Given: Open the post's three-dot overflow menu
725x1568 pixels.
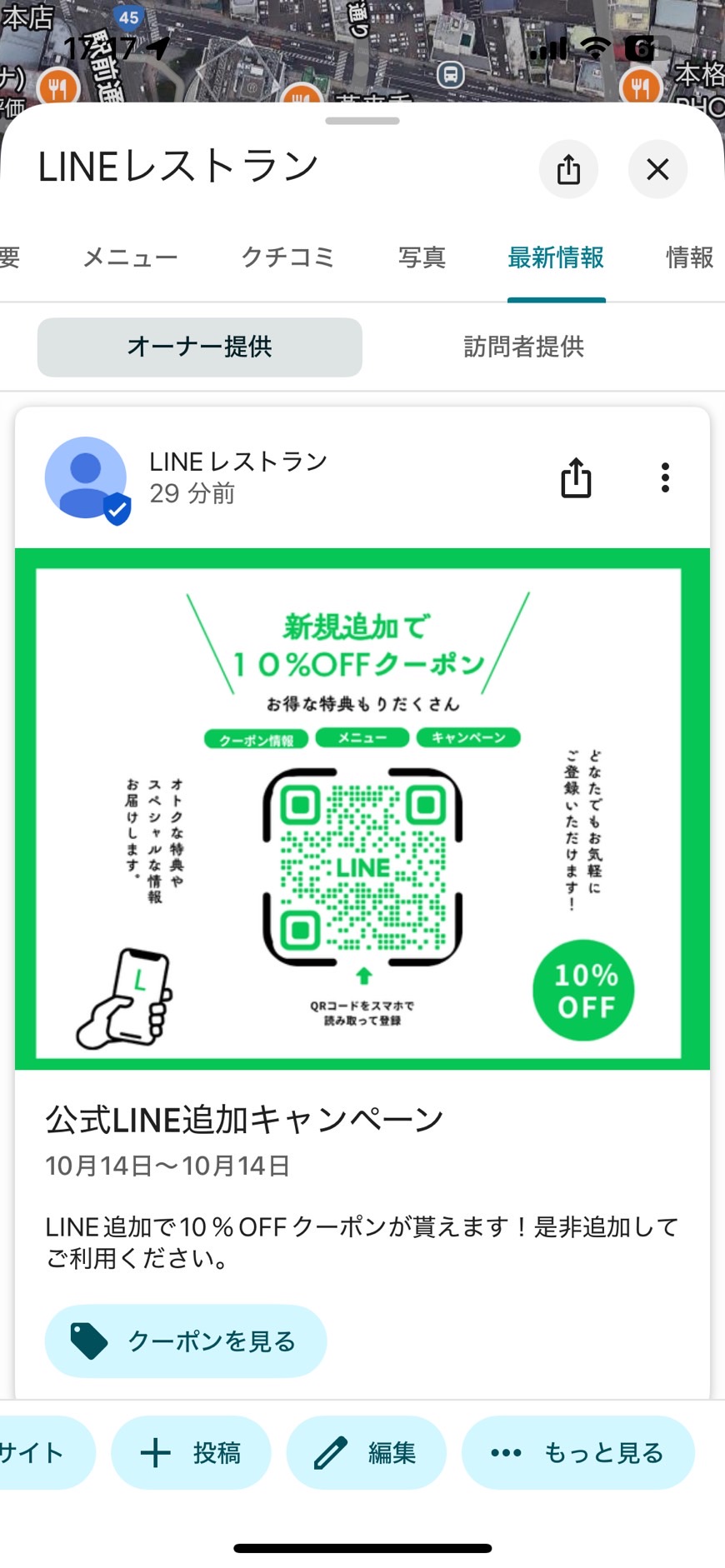Looking at the screenshot, I should point(664,477).
